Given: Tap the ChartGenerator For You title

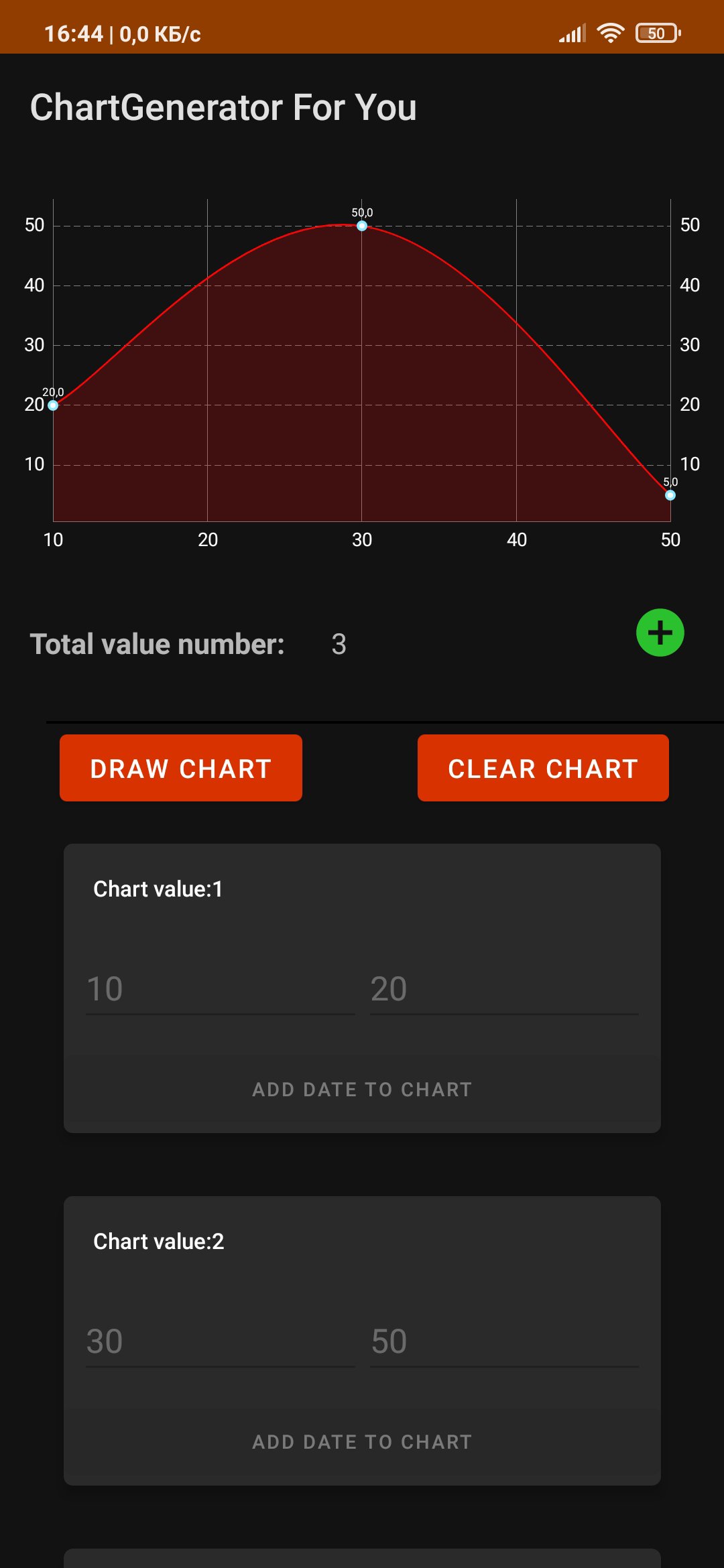Looking at the screenshot, I should point(223,106).
